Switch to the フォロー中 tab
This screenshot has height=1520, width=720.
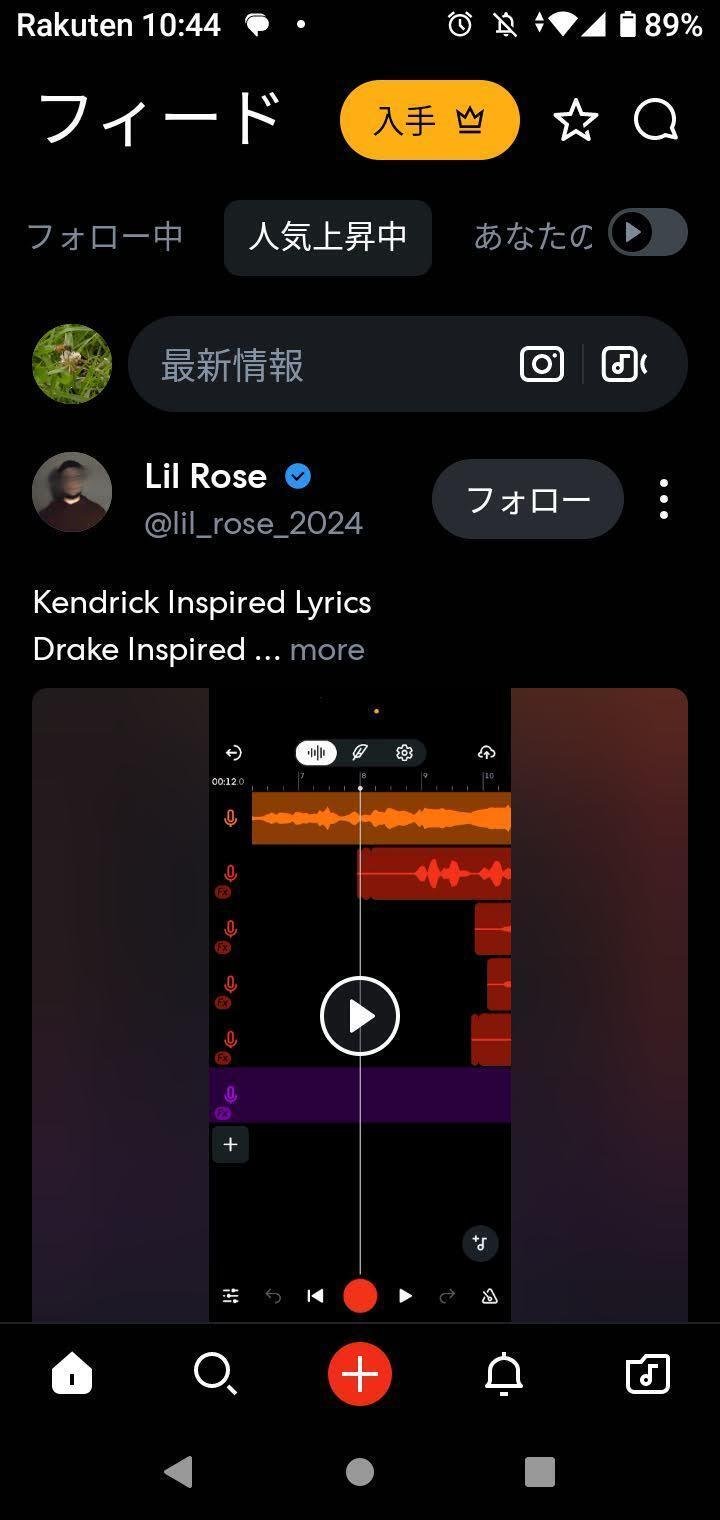105,237
